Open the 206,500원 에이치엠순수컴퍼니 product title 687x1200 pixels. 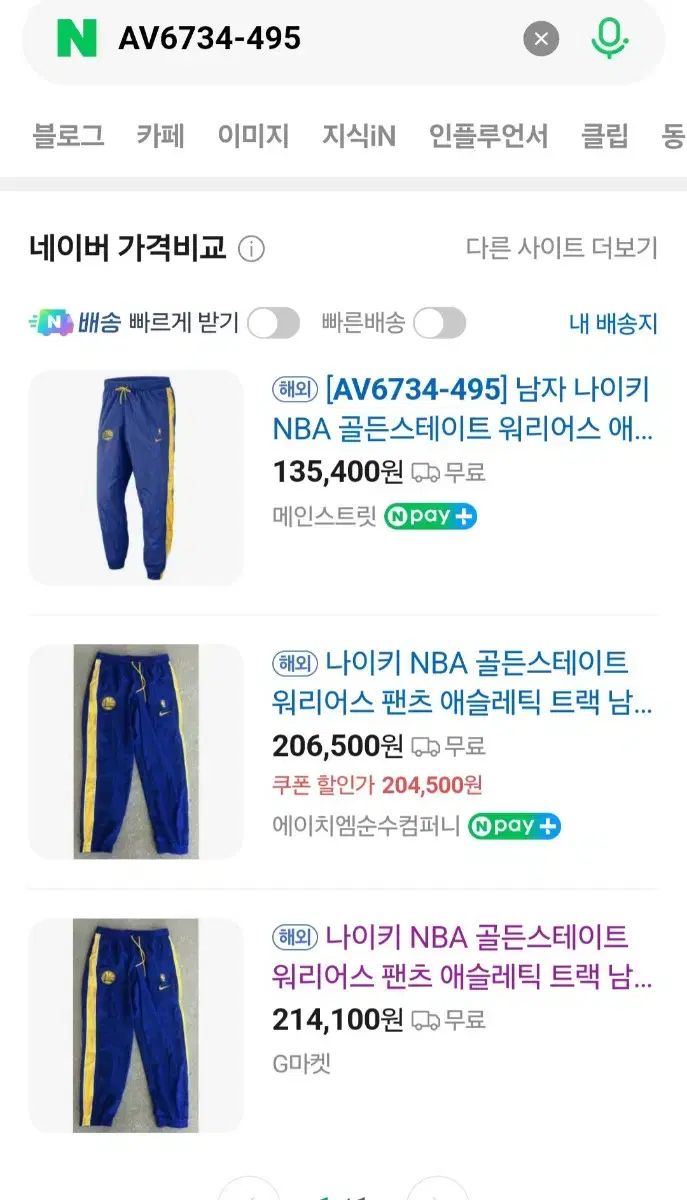pos(462,682)
